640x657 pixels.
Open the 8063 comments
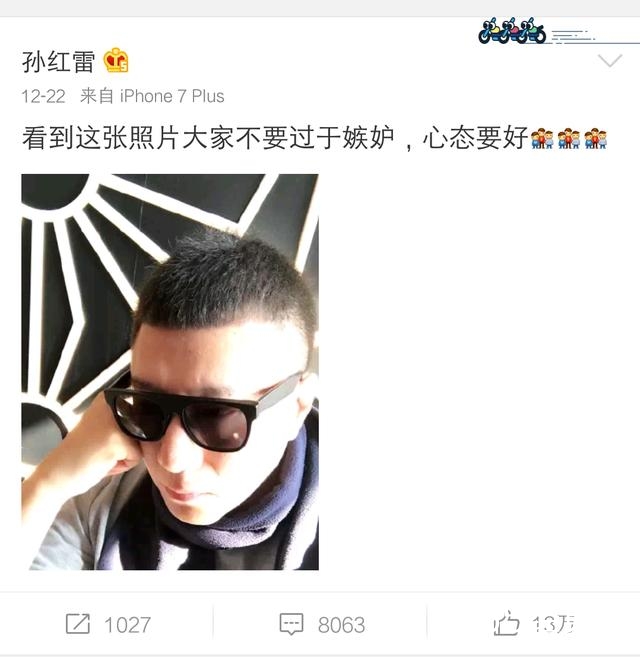321,624
